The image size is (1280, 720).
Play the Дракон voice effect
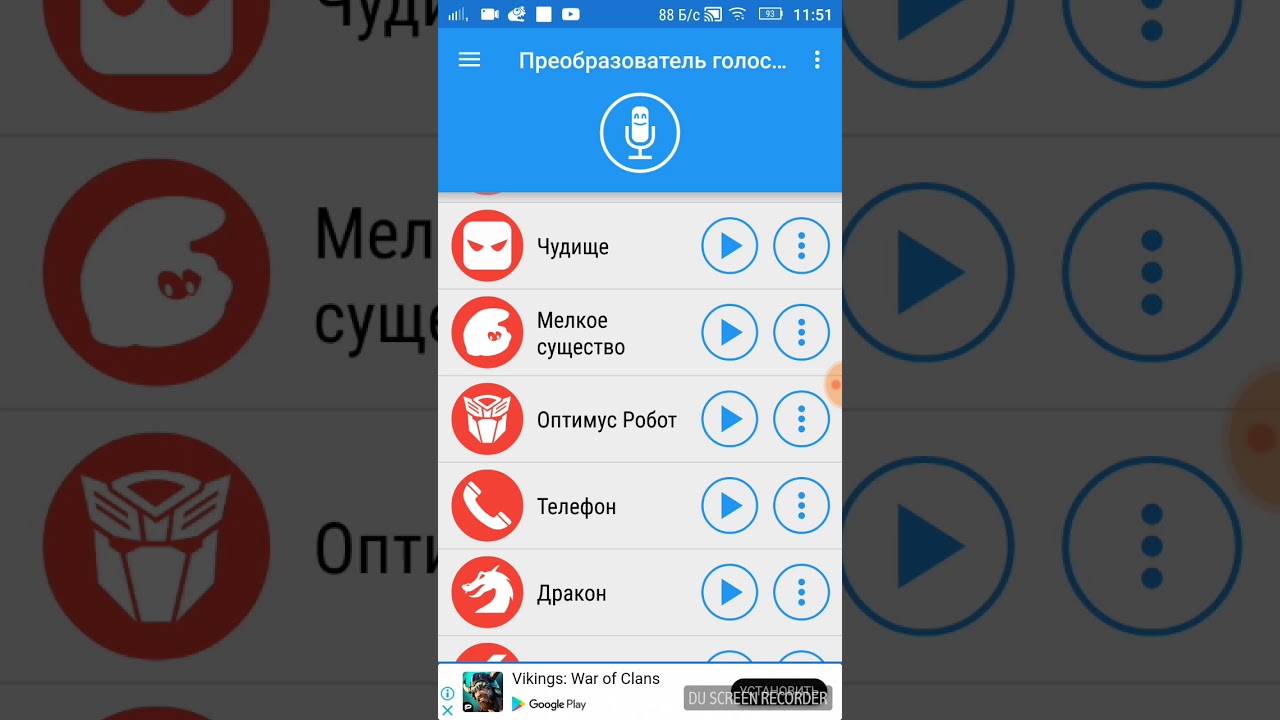[730, 593]
